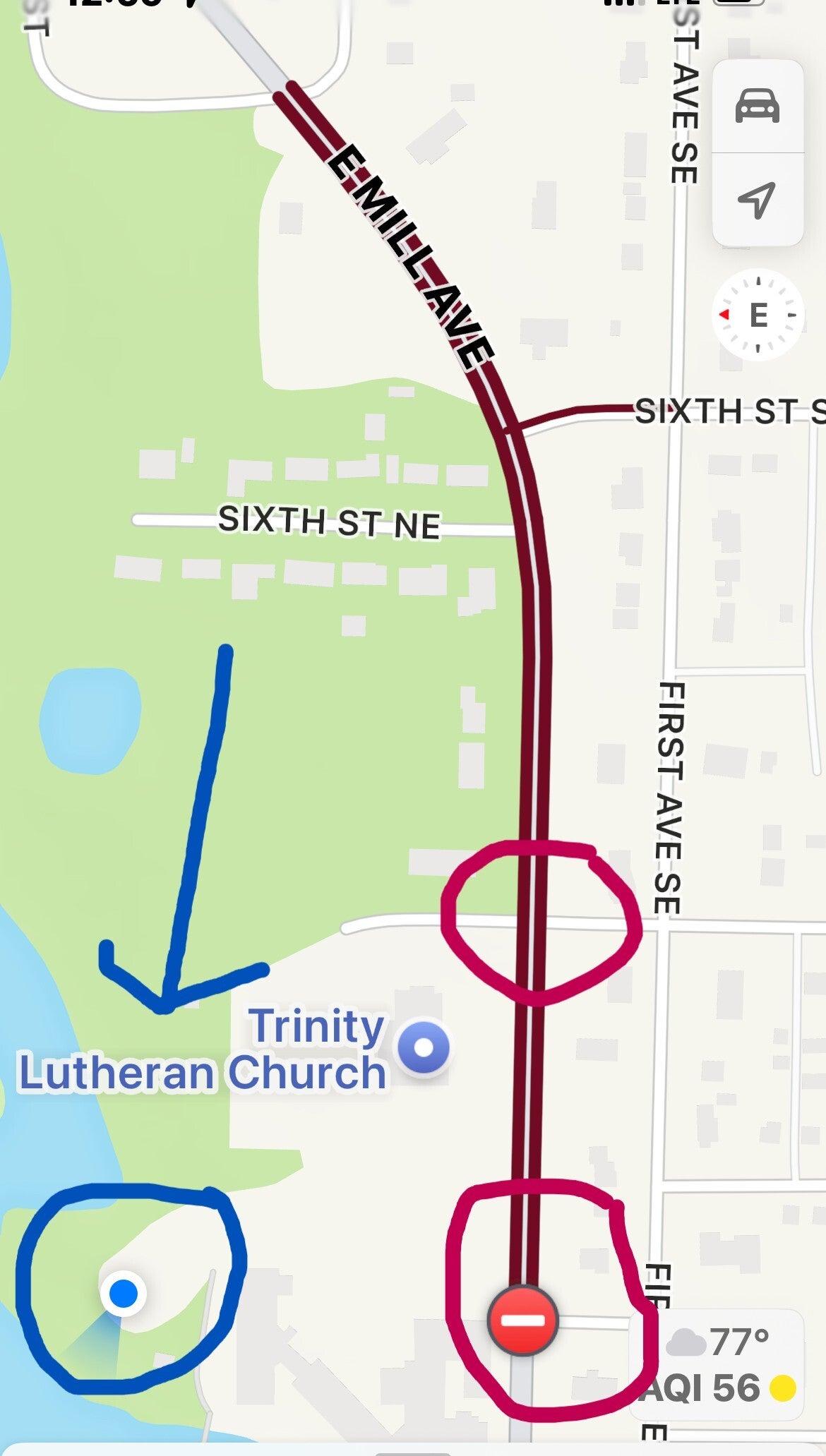The height and width of the screenshot is (1456, 826).
Task: Reset map orientation with the compass
Action: pos(758,315)
